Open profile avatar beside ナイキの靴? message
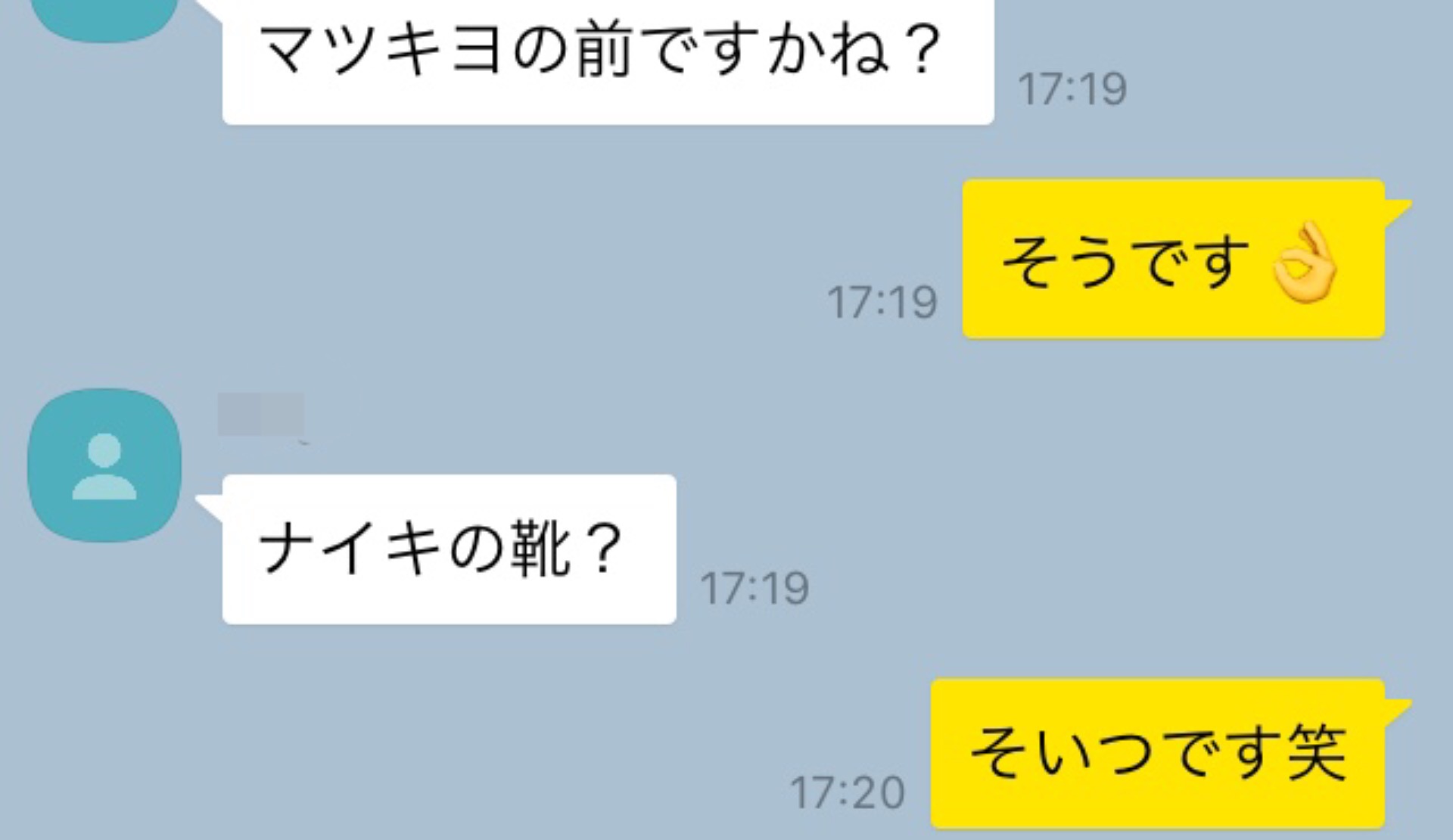 click(104, 465)
